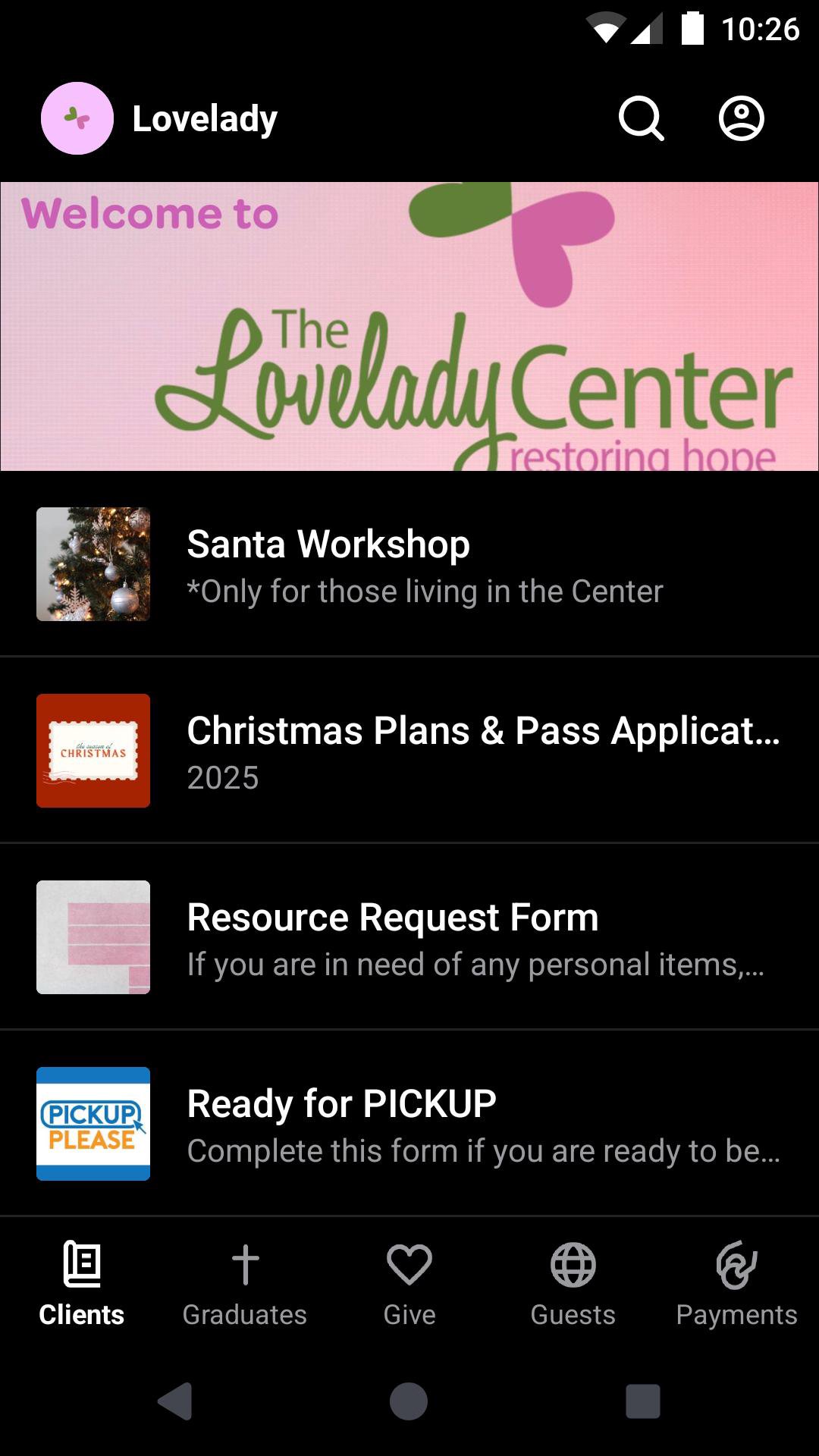Tap the system back button
The height and width of the screenshot is (1456, 819).
pos(175,1401)
